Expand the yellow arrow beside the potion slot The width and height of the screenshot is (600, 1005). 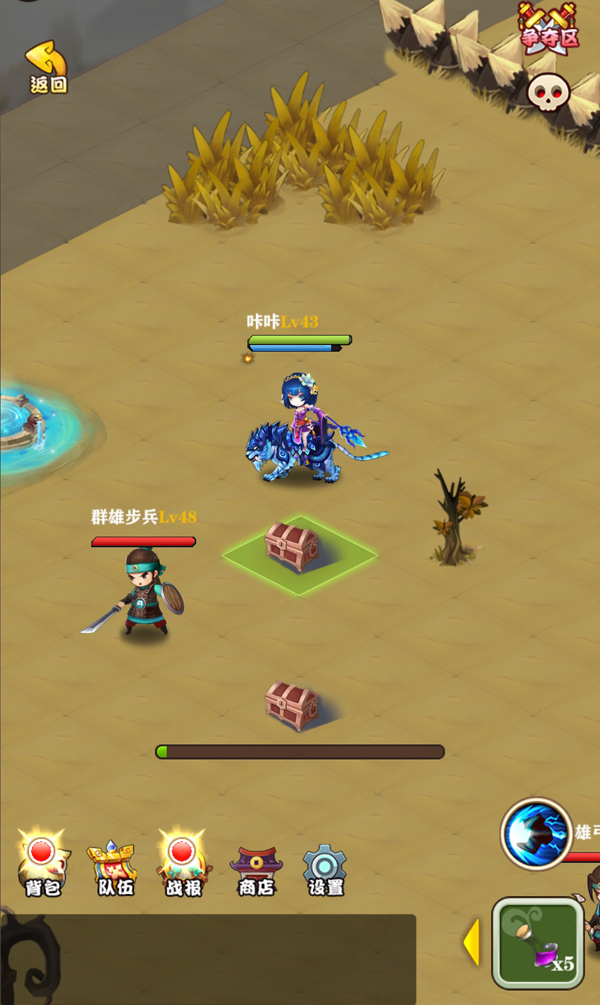(x=471, y=941)
